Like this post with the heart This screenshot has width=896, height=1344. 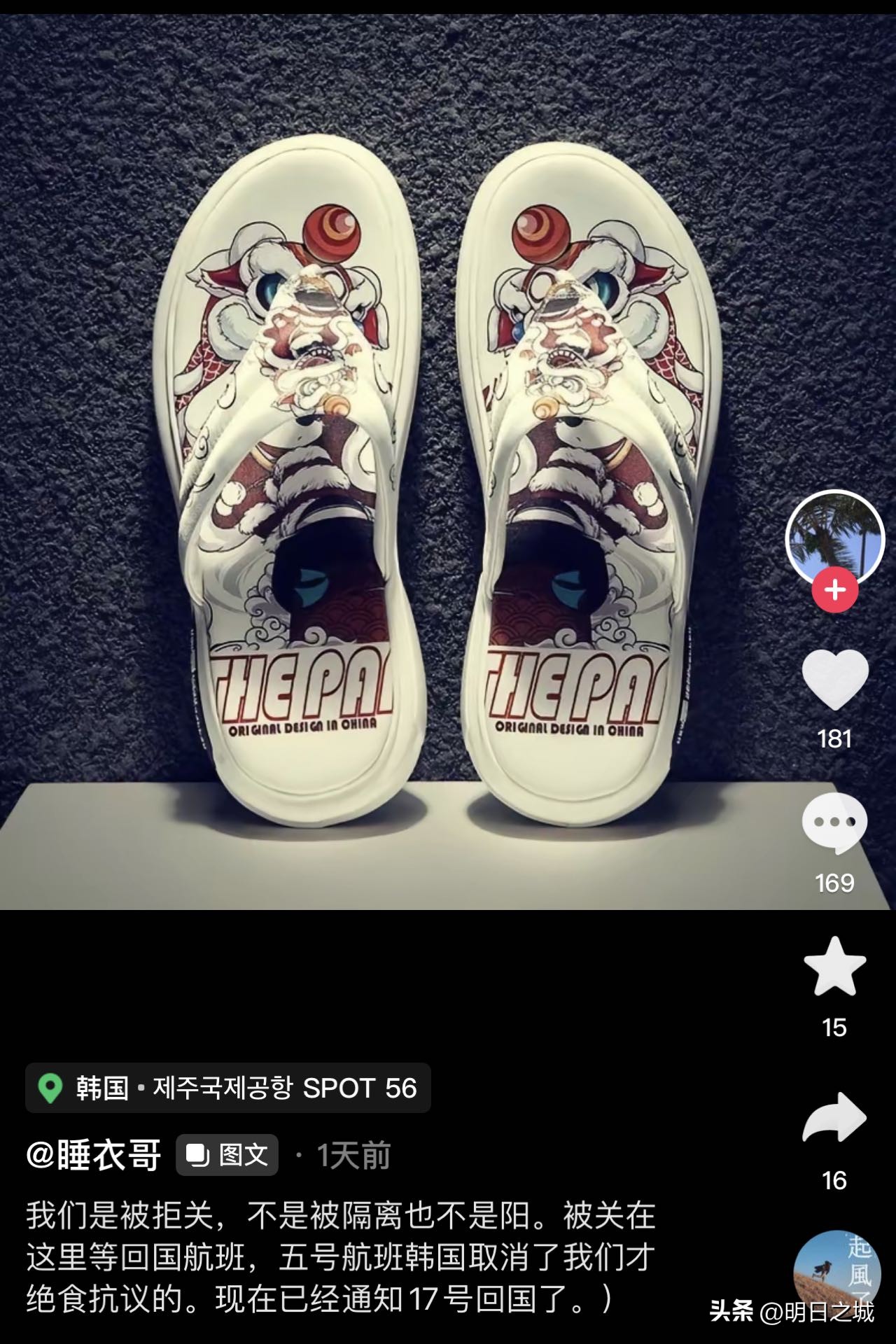coord(834,680)
